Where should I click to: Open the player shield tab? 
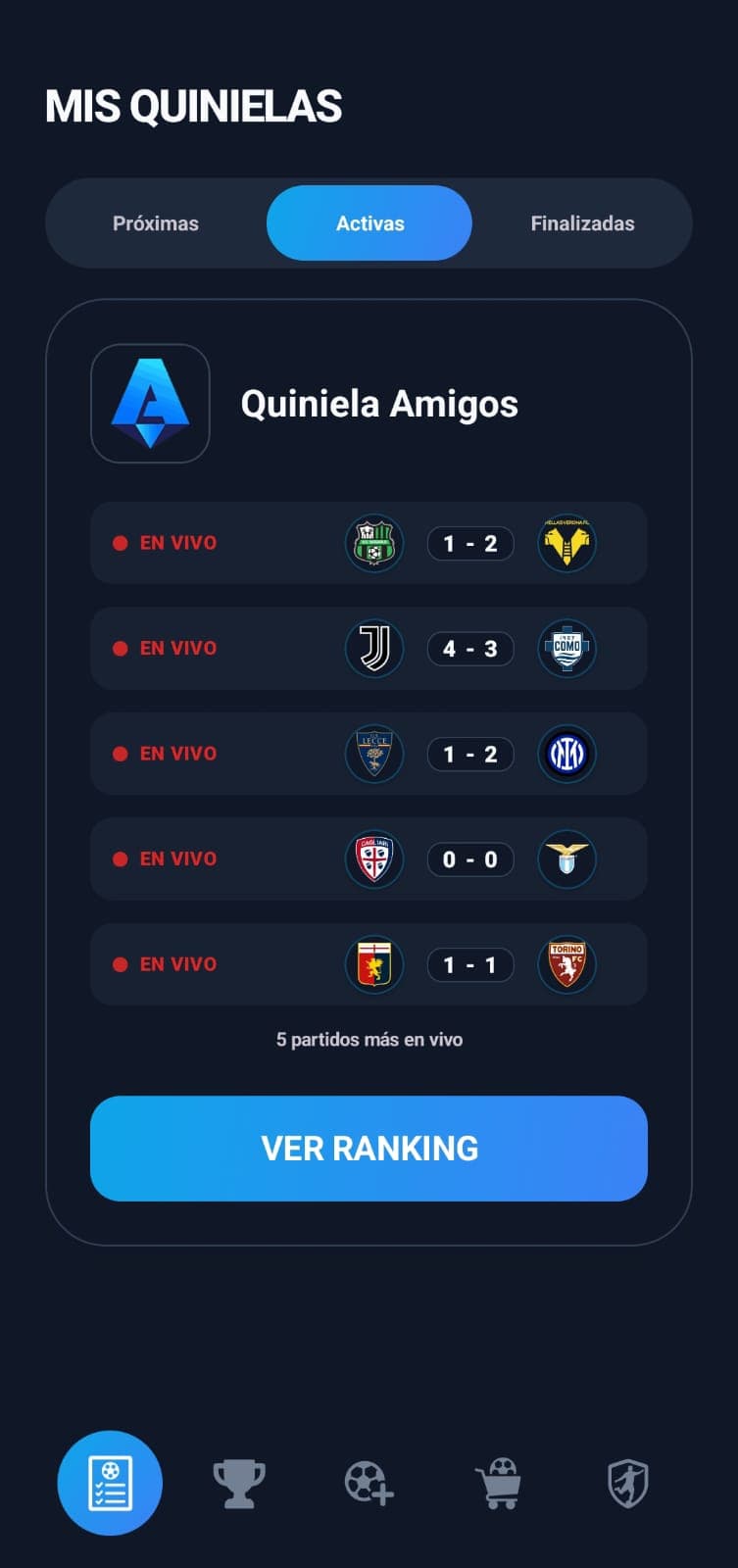tap(628, 1483)
